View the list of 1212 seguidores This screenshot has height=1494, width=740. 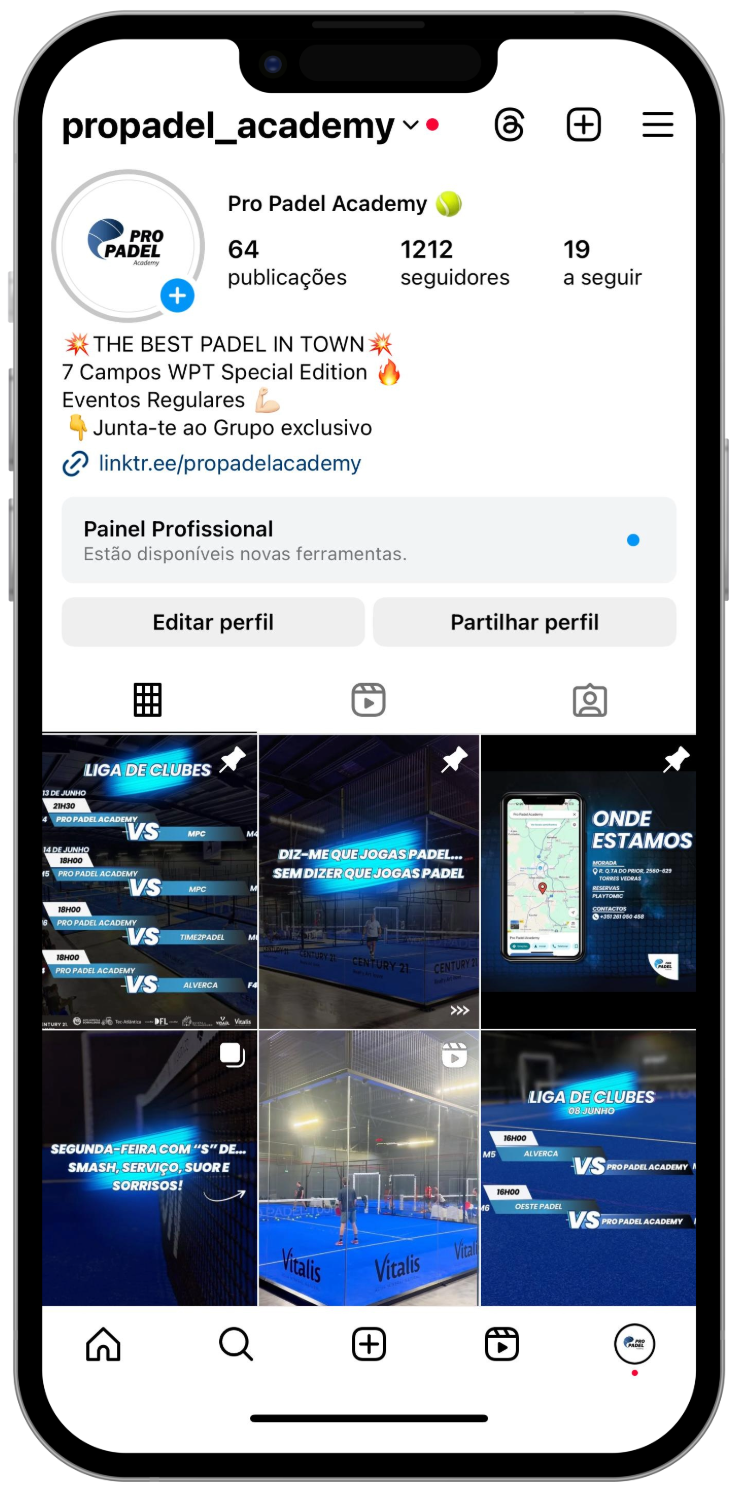point(454,262)
